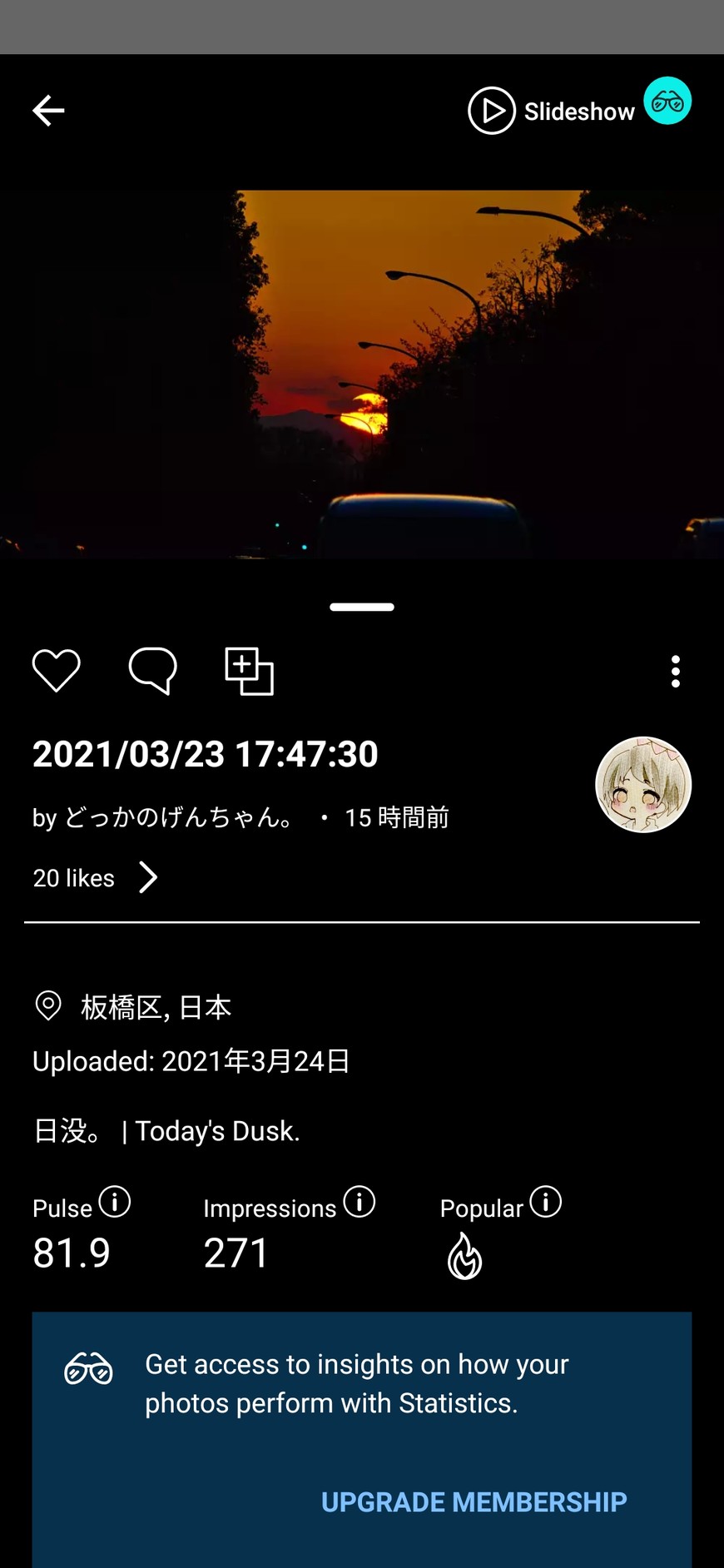Start the Slideshow

(x=551, y=111)
